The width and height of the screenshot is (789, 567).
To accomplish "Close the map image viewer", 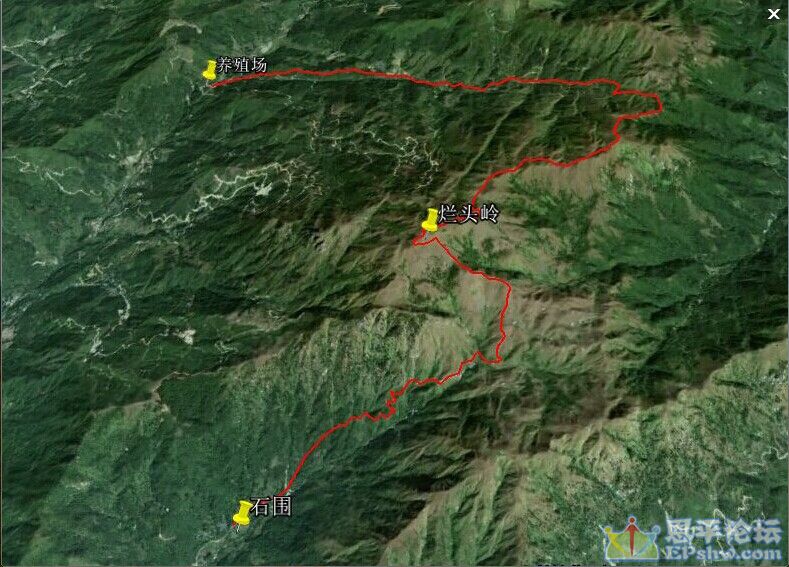I will click(x=773, y=14).
